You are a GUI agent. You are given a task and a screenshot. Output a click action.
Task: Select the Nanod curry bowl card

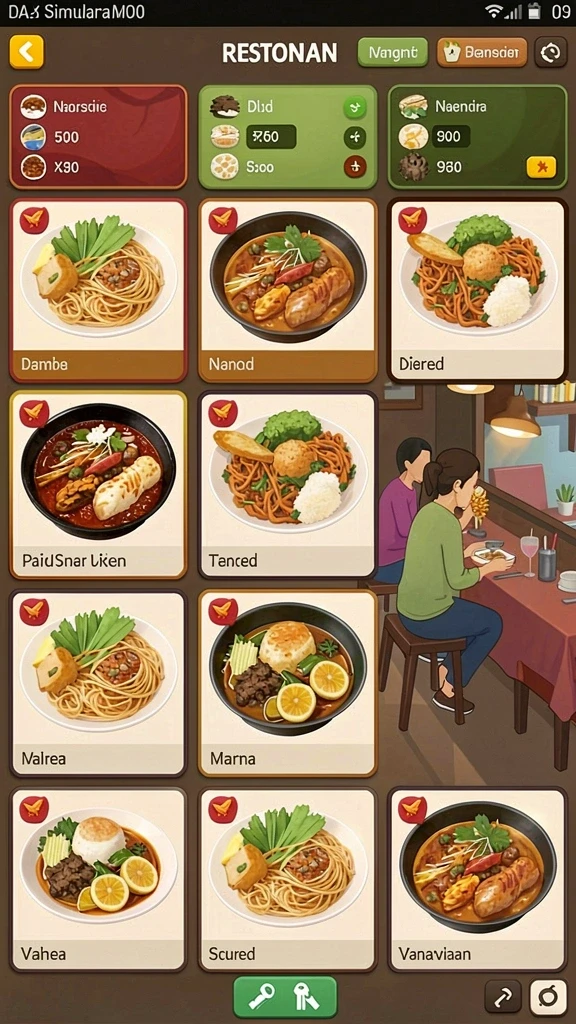click(288, 291)
